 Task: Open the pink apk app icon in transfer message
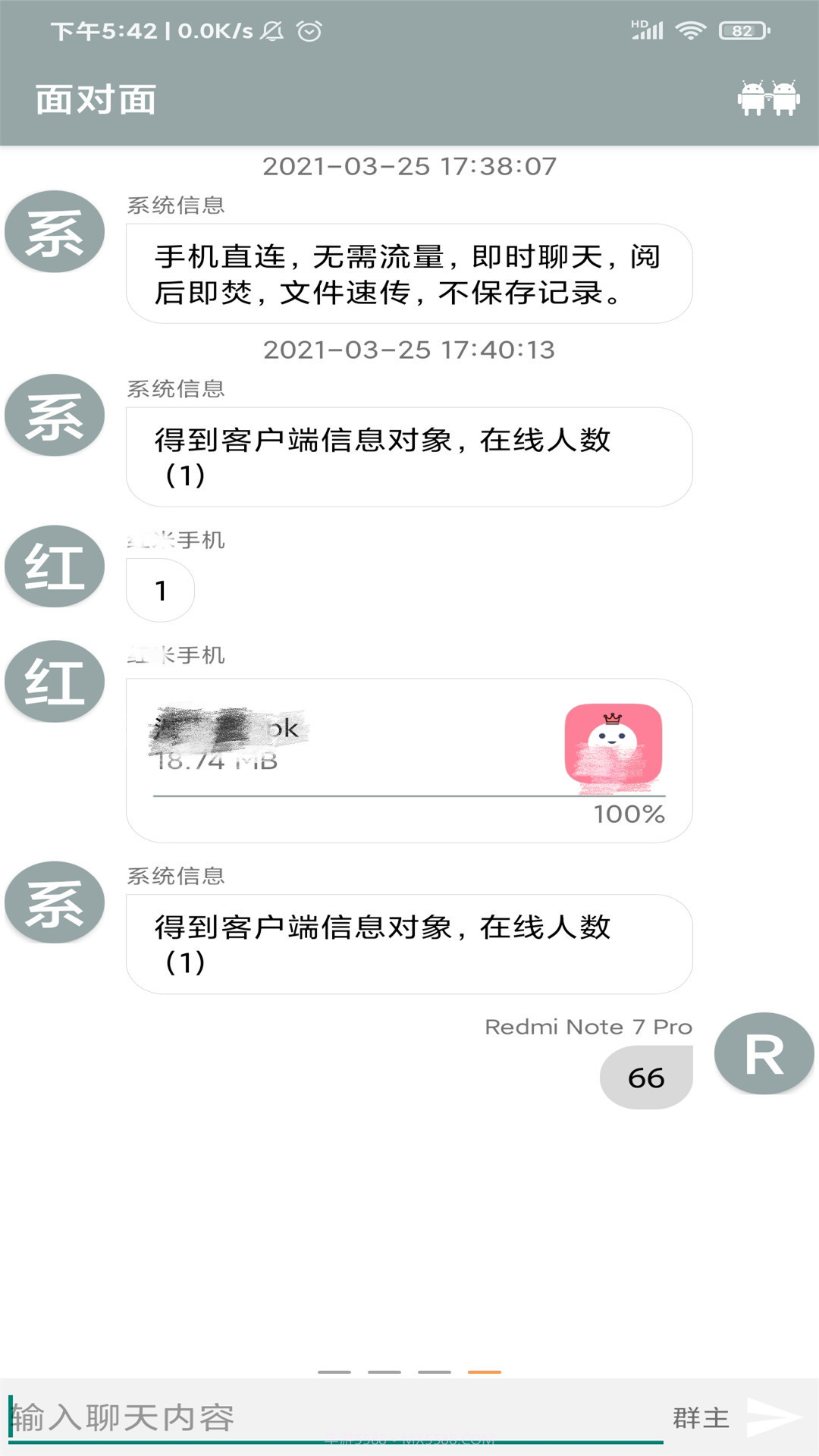614,747
